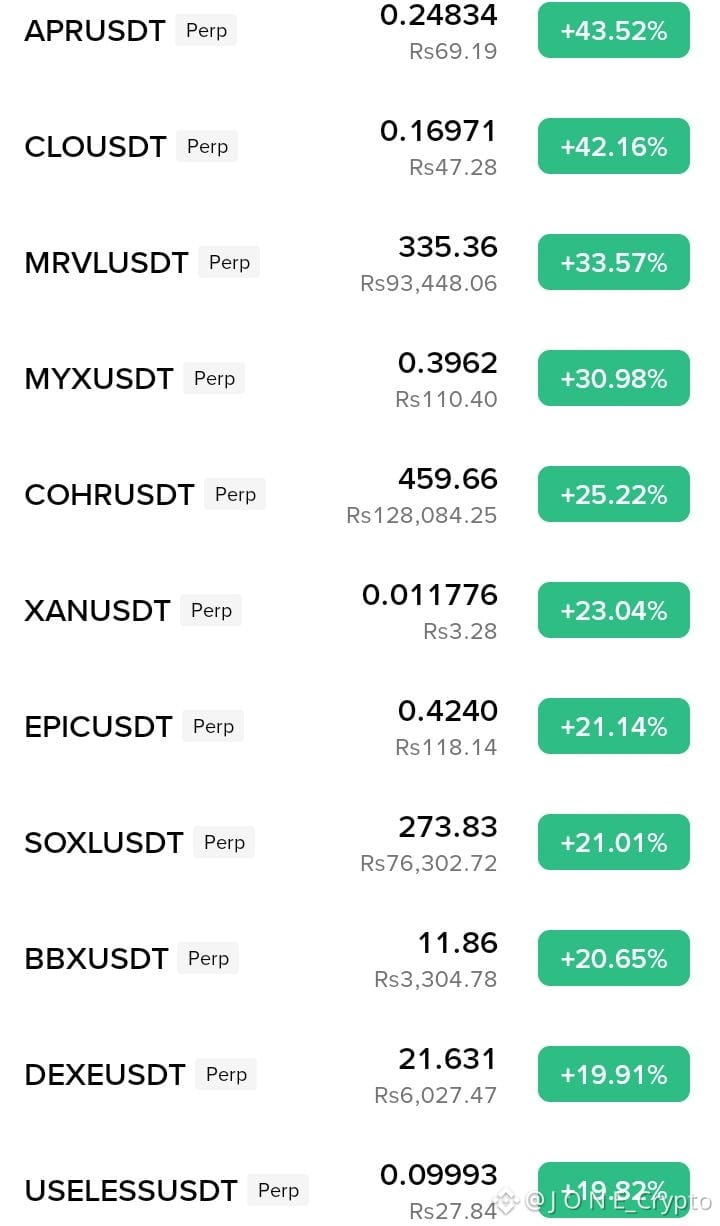
Task: Open the BBXUSDT row
Action: 360,959
